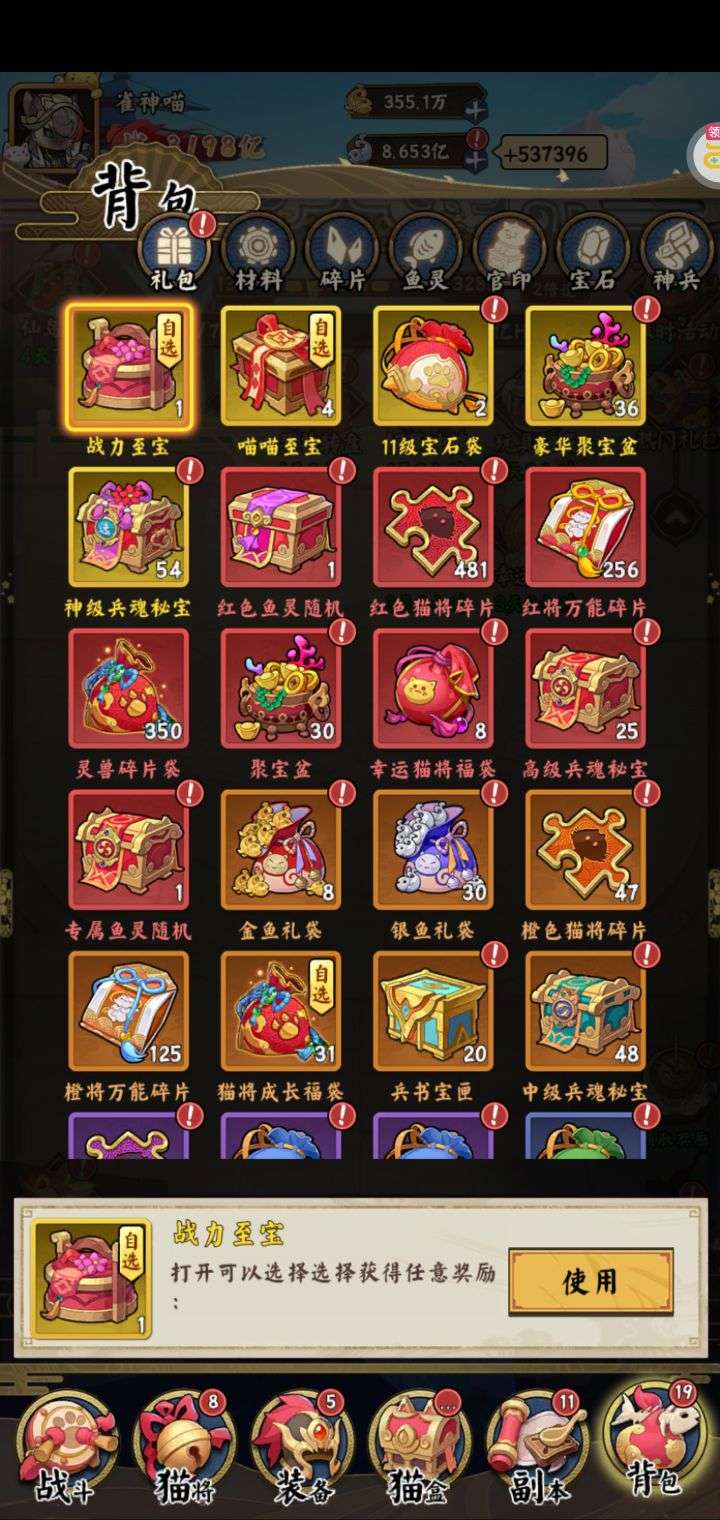Choose the 金鱼礼袋 item
720x1520 pixels.
[x=281, y=850]
